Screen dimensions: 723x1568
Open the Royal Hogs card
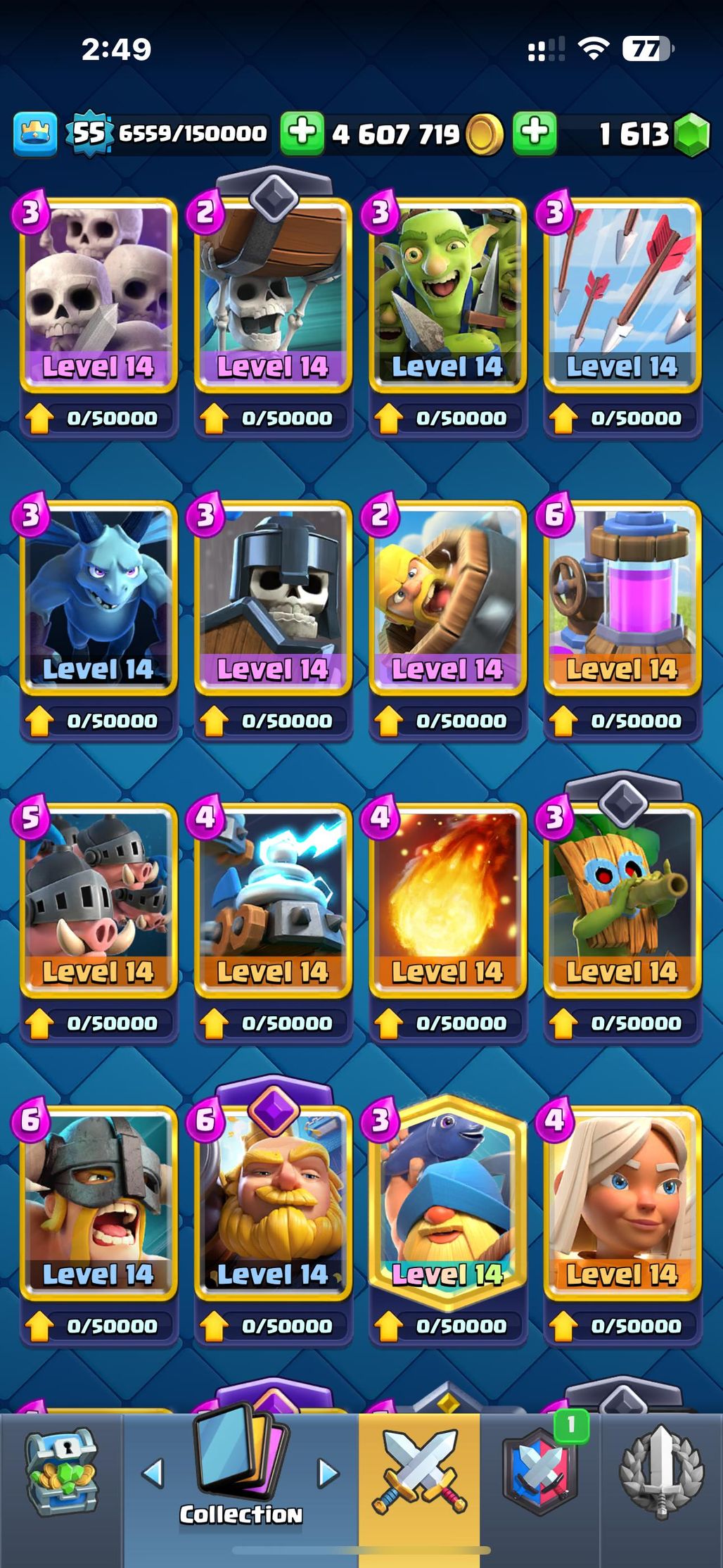[98, 901]
